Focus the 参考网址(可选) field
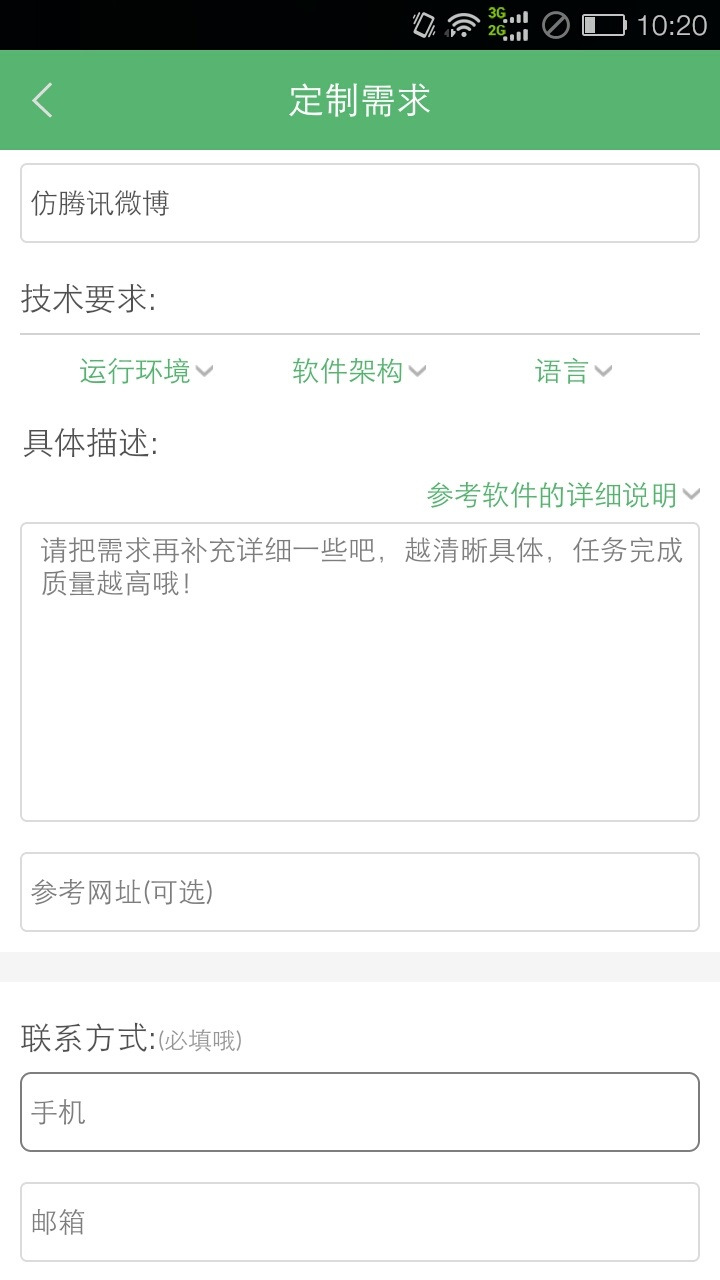 (360, 892)
